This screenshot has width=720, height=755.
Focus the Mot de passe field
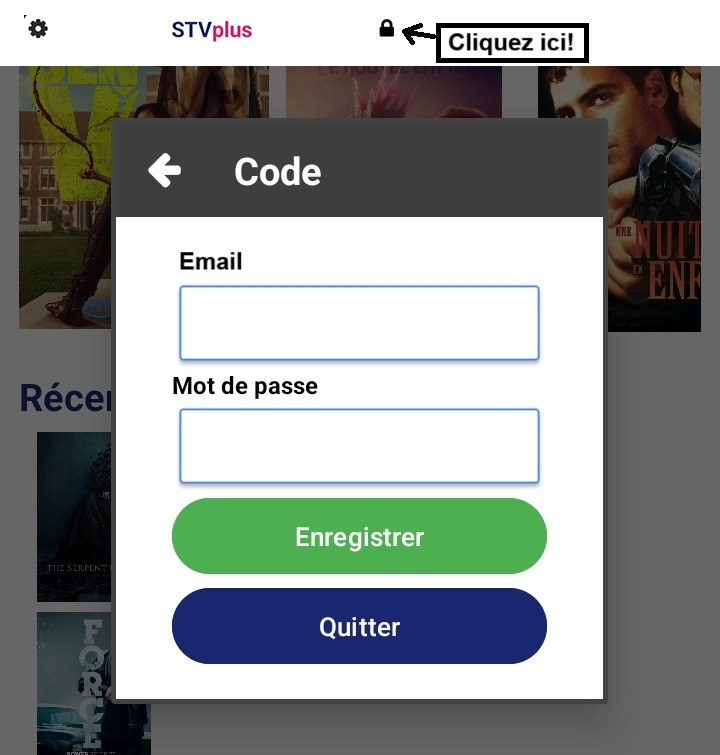point(359,446)
